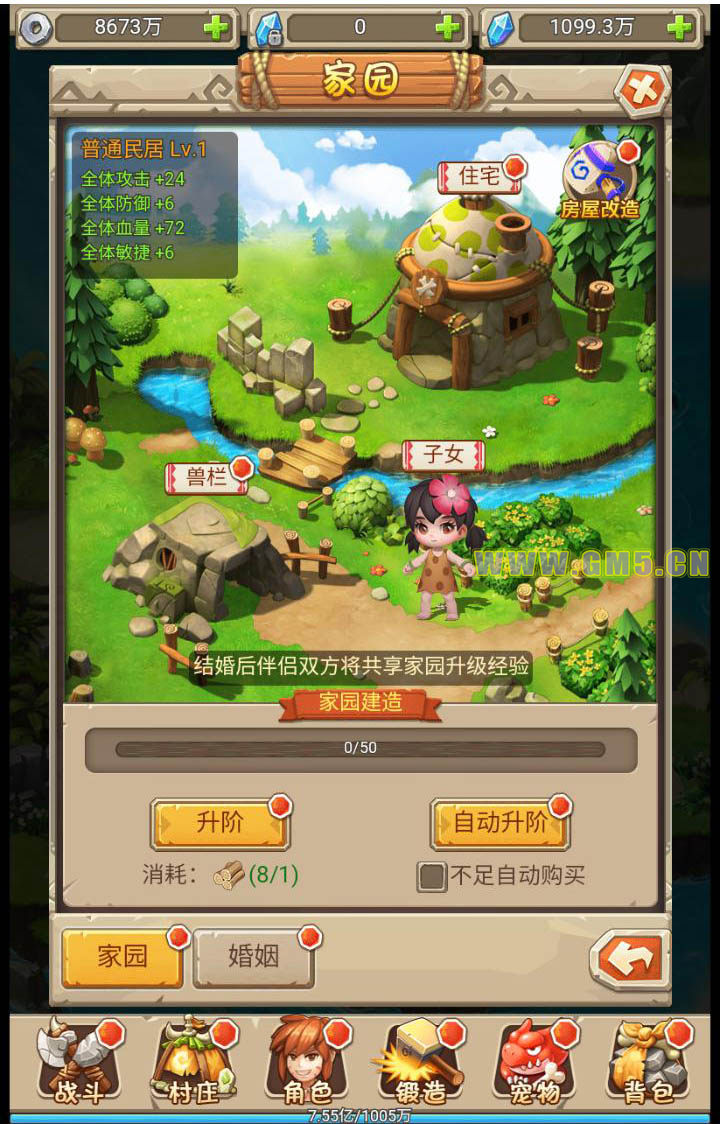The width and height of the screenshot is (720, 1124).
Task: Close the 家园 panel
Action: point(641,92)
